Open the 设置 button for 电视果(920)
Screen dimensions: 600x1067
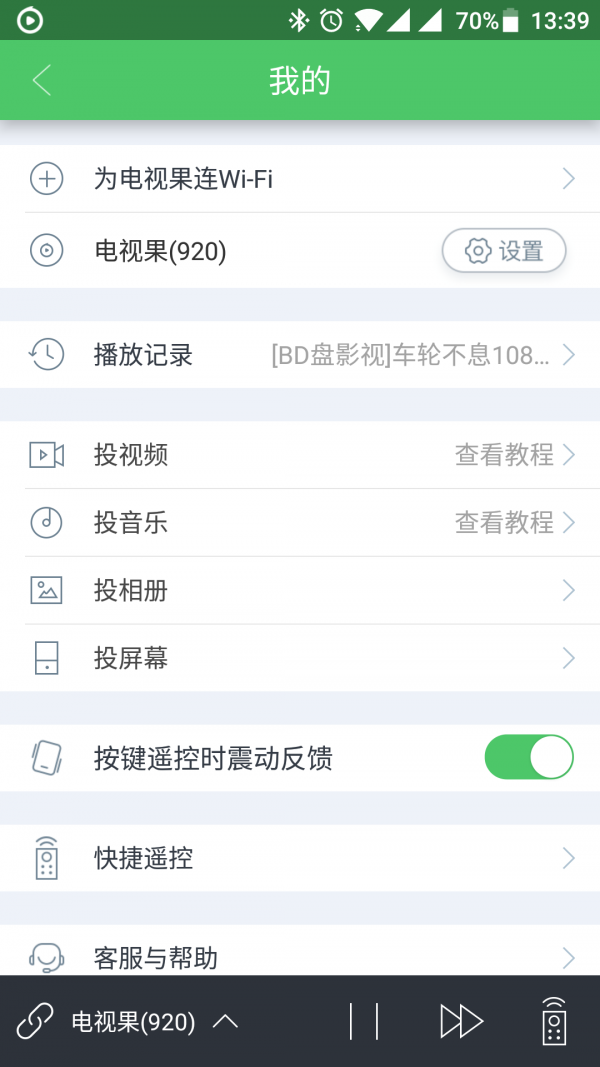point(504,251)
